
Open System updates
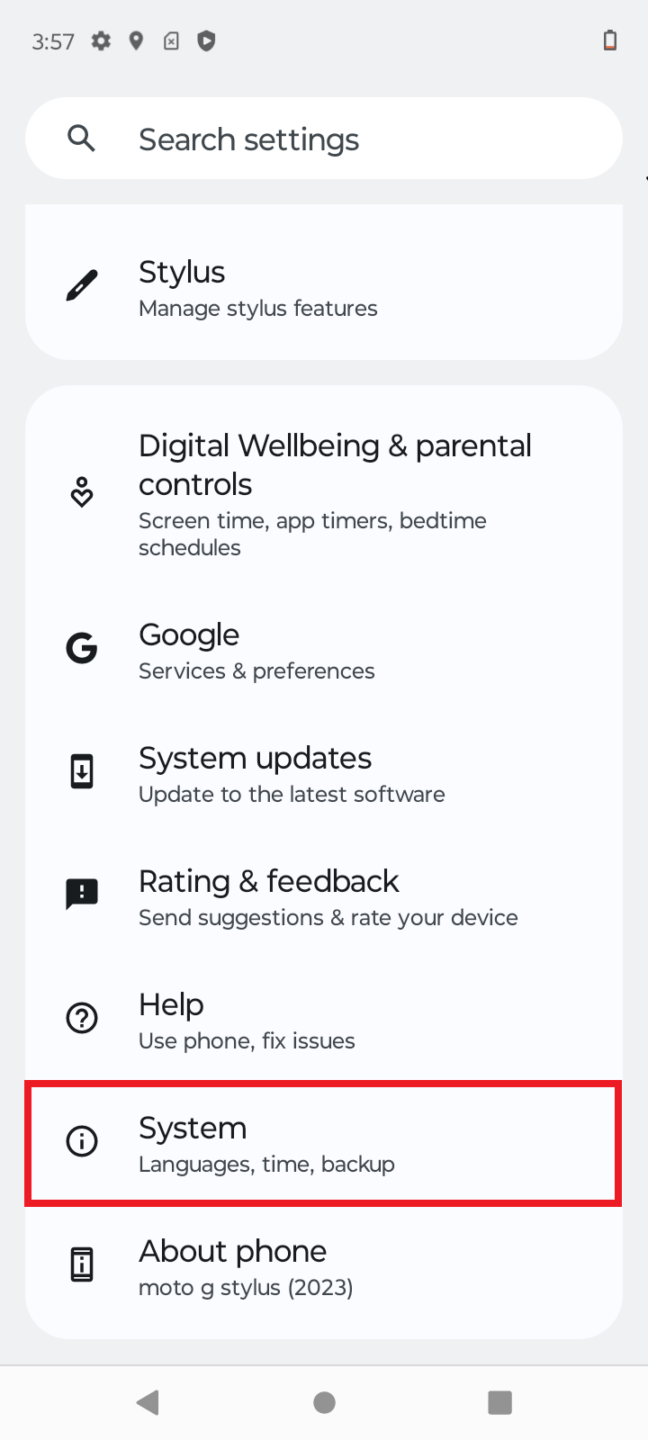[x=324, y=773]
